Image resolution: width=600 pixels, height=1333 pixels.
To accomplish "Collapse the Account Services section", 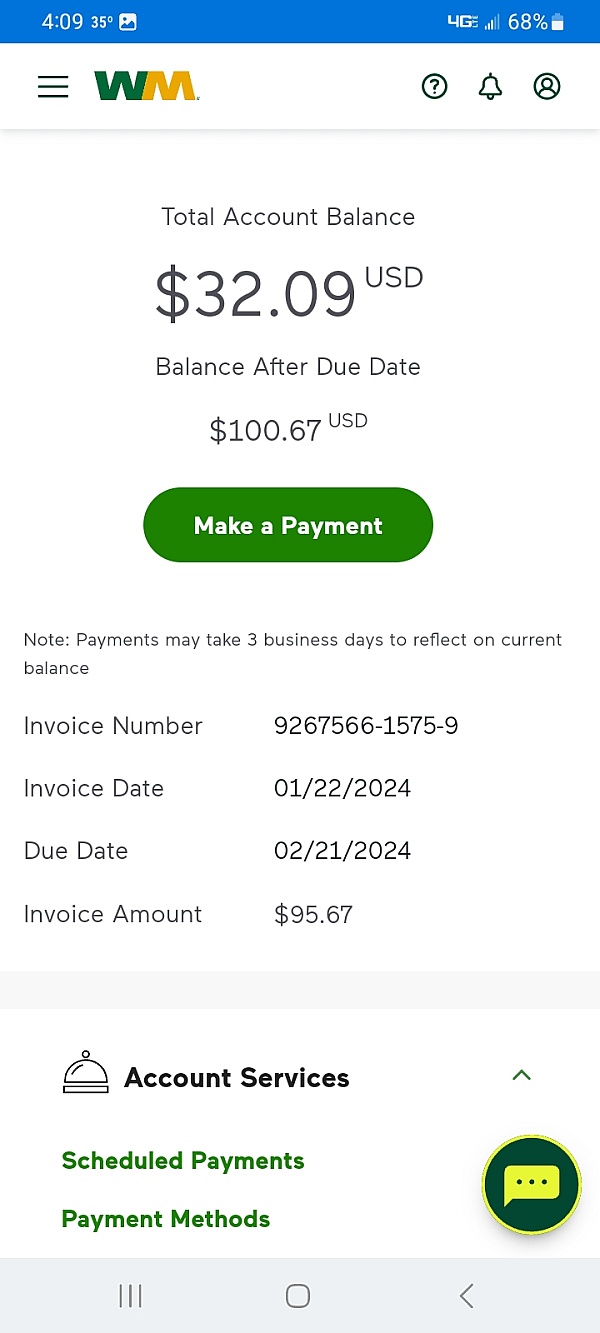I will [x=521, y=1076].
